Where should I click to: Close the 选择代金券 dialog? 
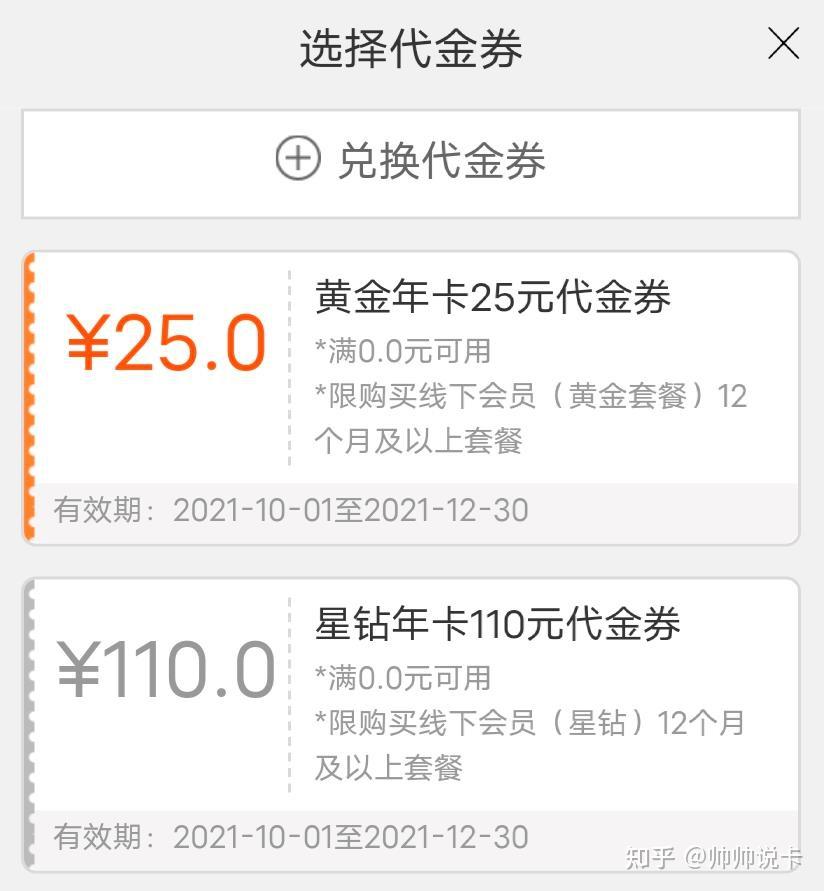point(783,44)
